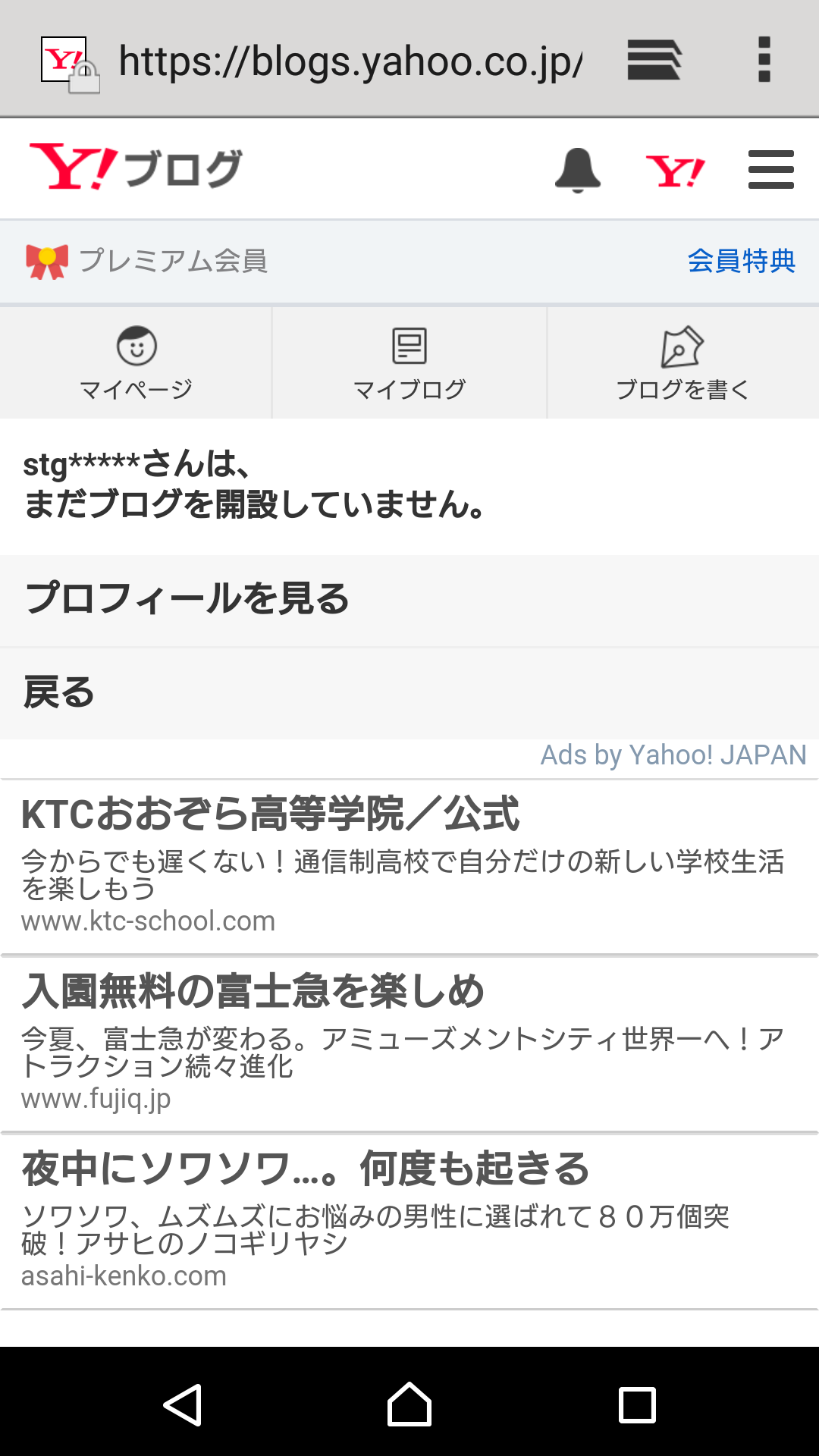Tap the Y!ブログ logo link
Image resolution: width=819 pixels, height=1456 pixels.
(x=136, y=168)
